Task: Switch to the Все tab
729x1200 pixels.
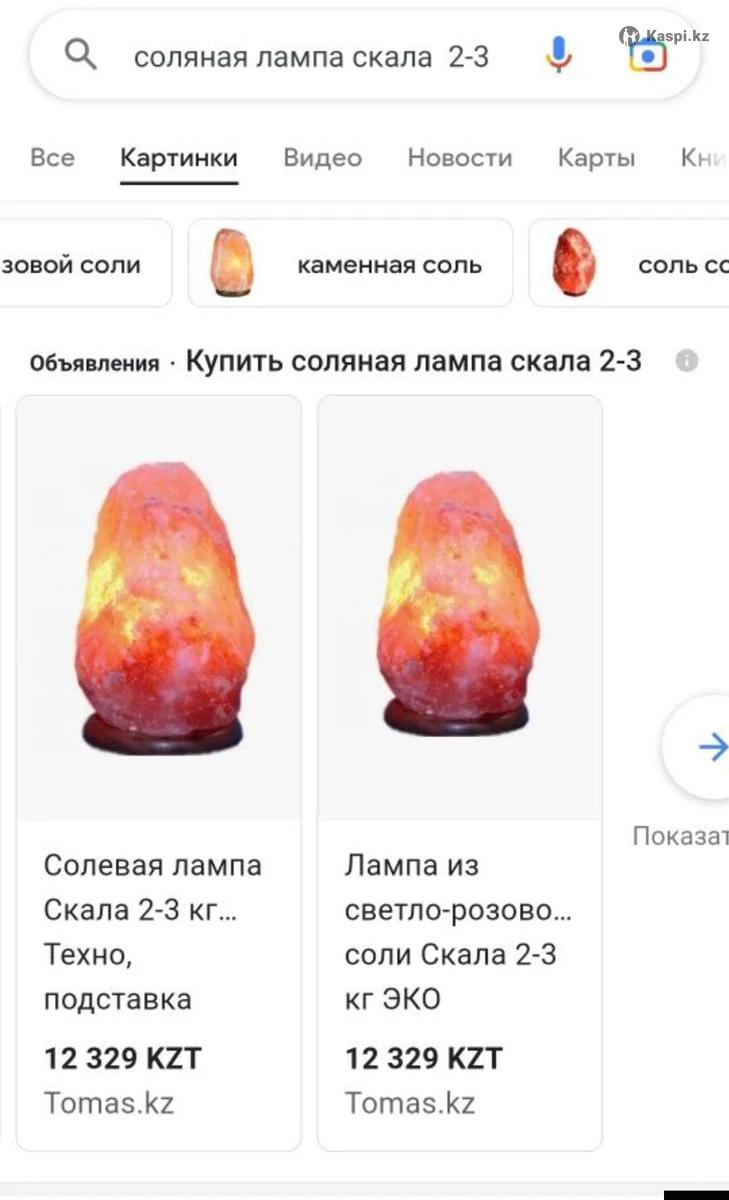Action: coord(52,157)
